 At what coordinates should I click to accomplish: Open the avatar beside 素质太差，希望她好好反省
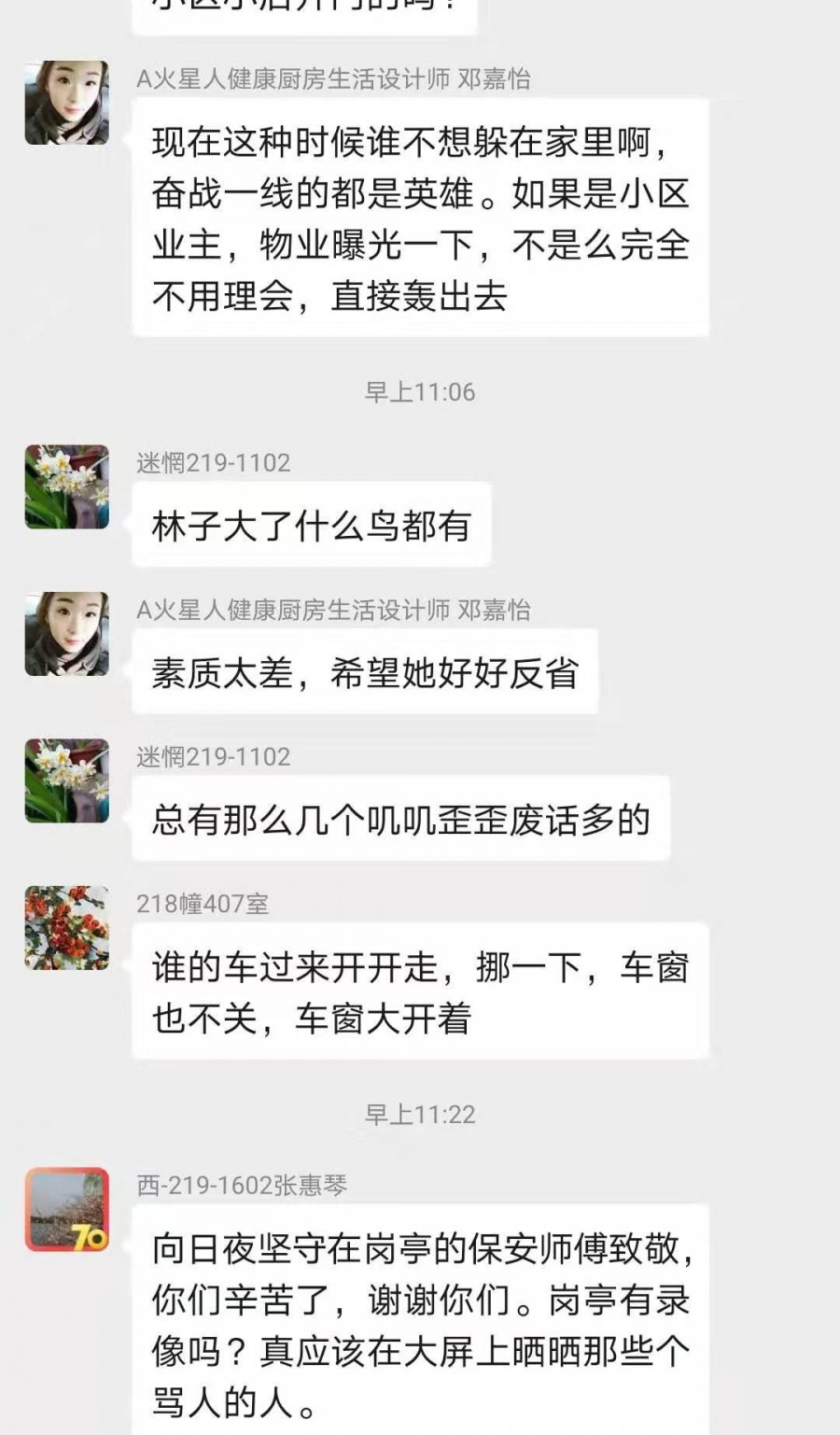[x=66, y=634]
